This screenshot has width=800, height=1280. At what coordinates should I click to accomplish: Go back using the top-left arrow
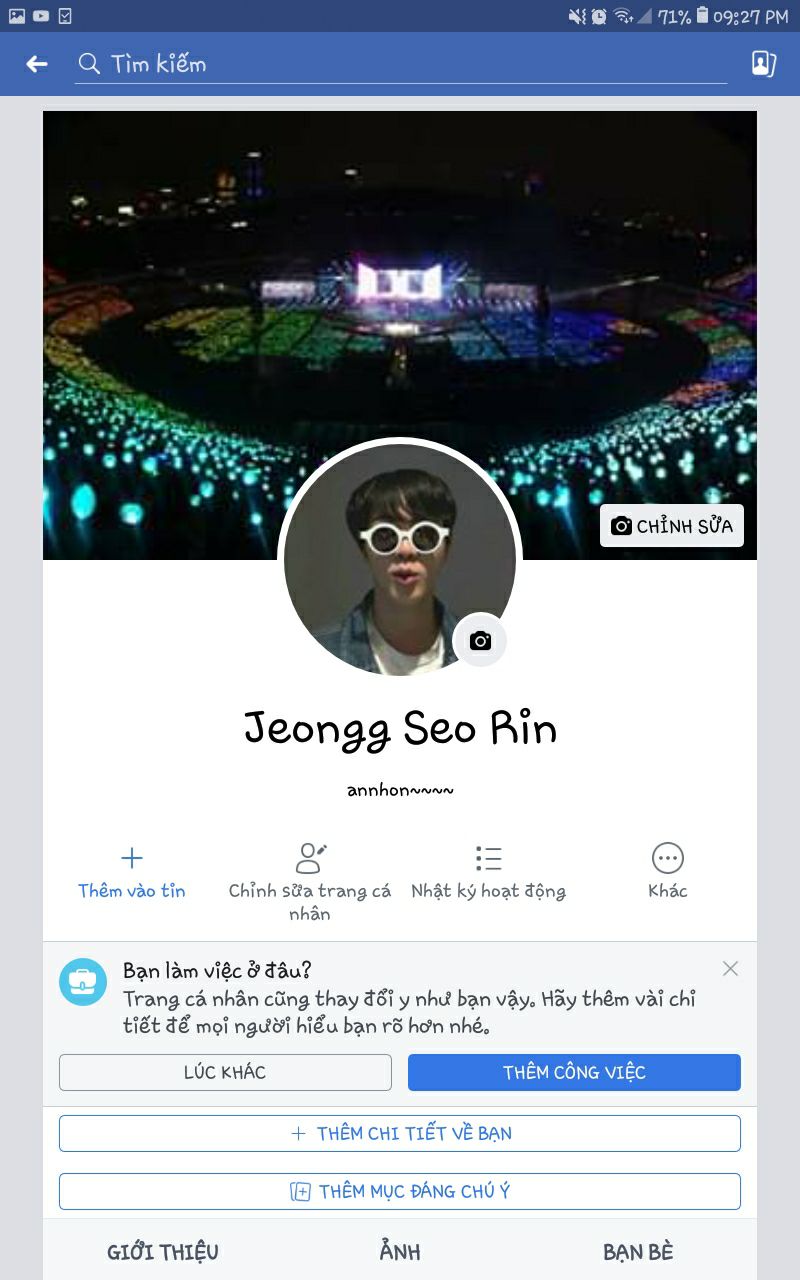click(37, 64)
